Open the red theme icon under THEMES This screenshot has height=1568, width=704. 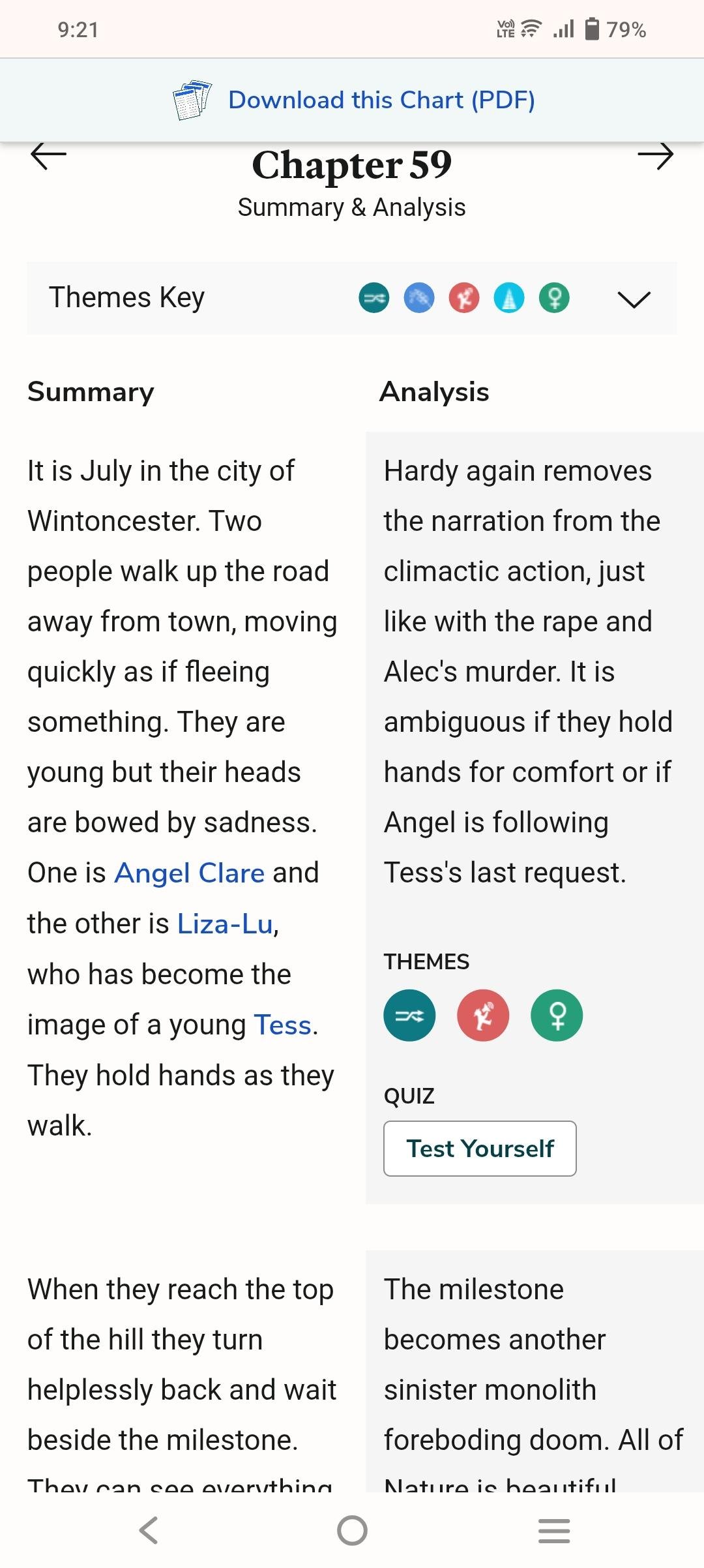(x=483, y=1015)
